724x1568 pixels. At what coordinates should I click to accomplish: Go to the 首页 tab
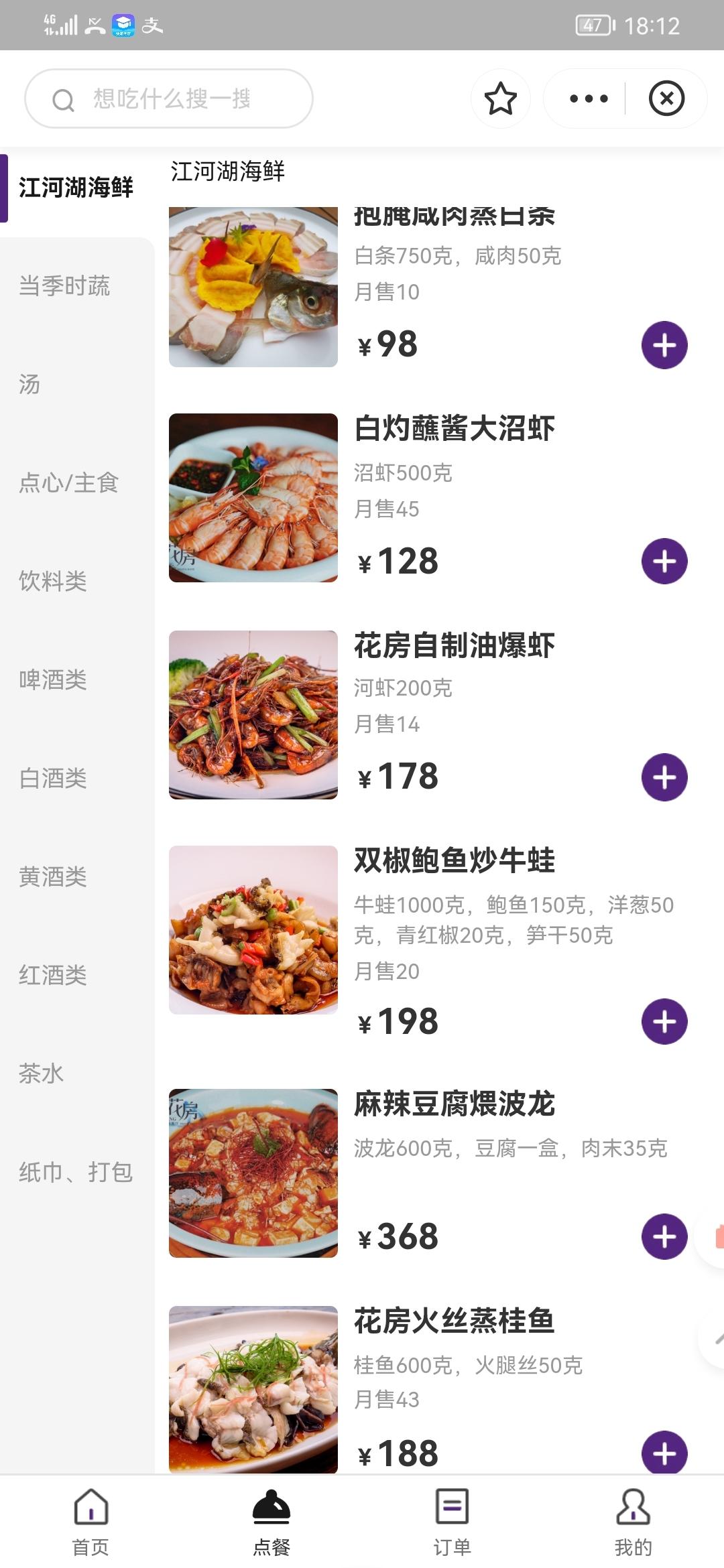click(x=90, y=1521)
